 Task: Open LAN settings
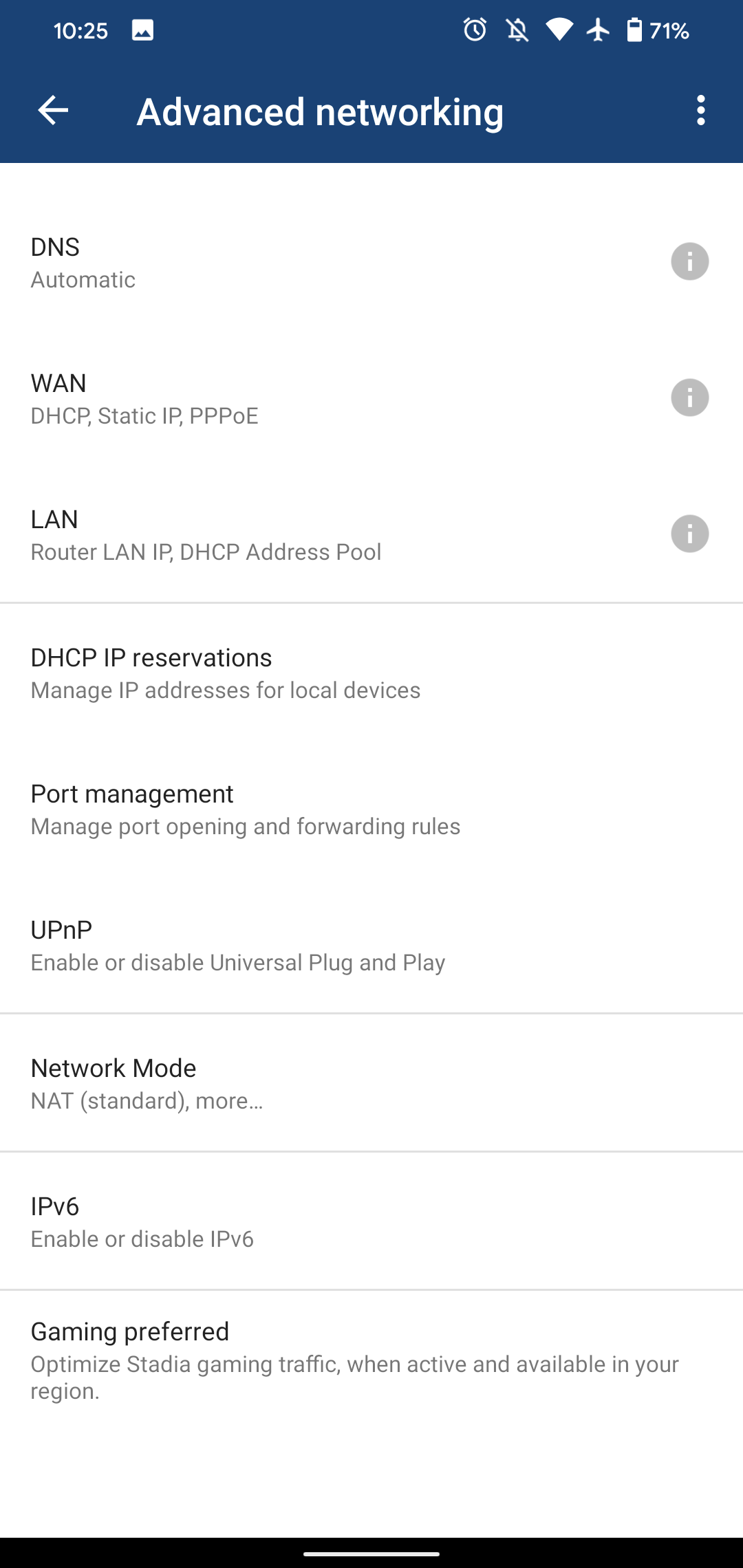coord(371,534)
